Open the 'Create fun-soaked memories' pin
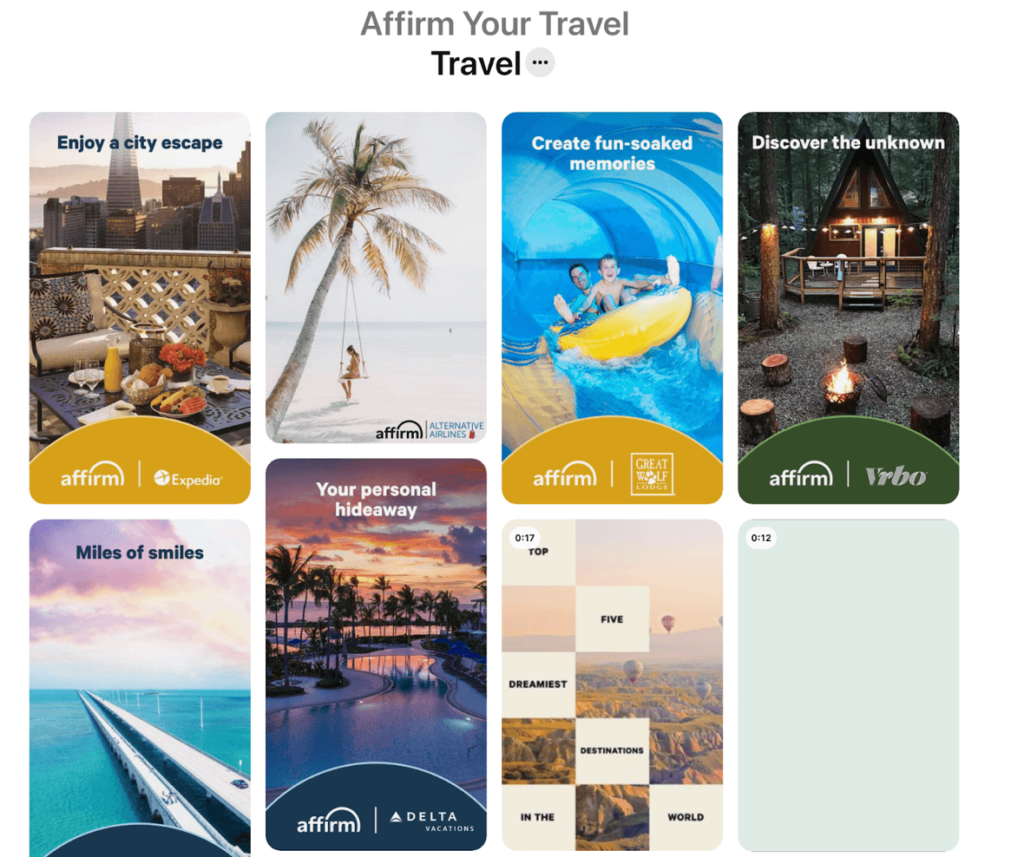 click(x=612, y=300)
